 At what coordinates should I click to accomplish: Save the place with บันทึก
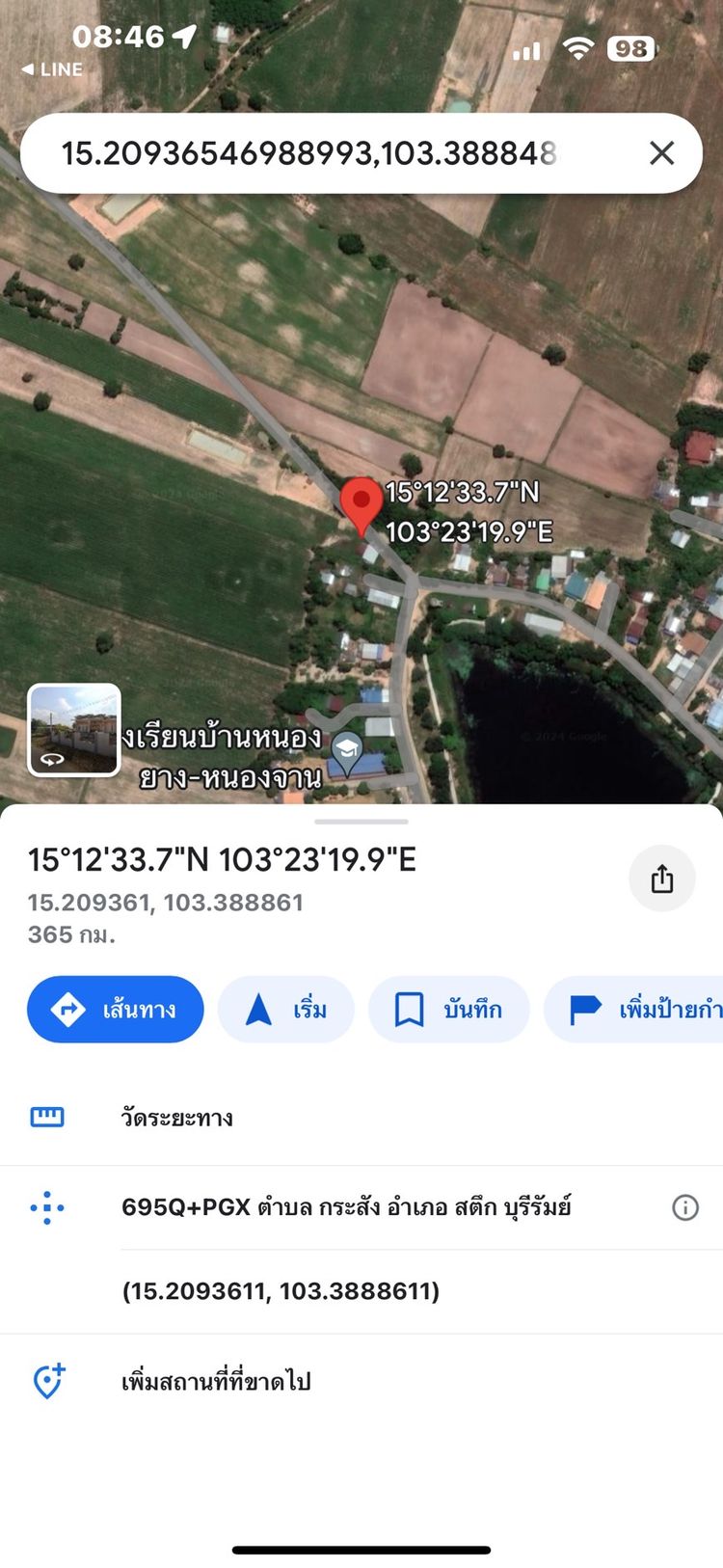coord(448,1010)
